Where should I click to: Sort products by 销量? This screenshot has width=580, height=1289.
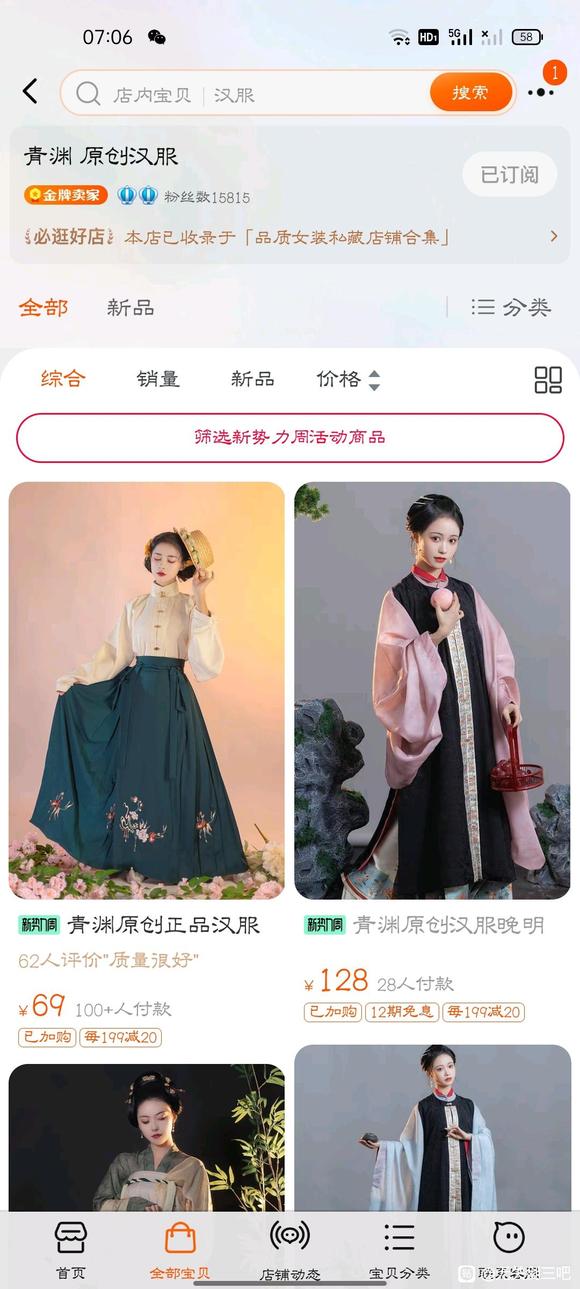(x=158, y=379)
